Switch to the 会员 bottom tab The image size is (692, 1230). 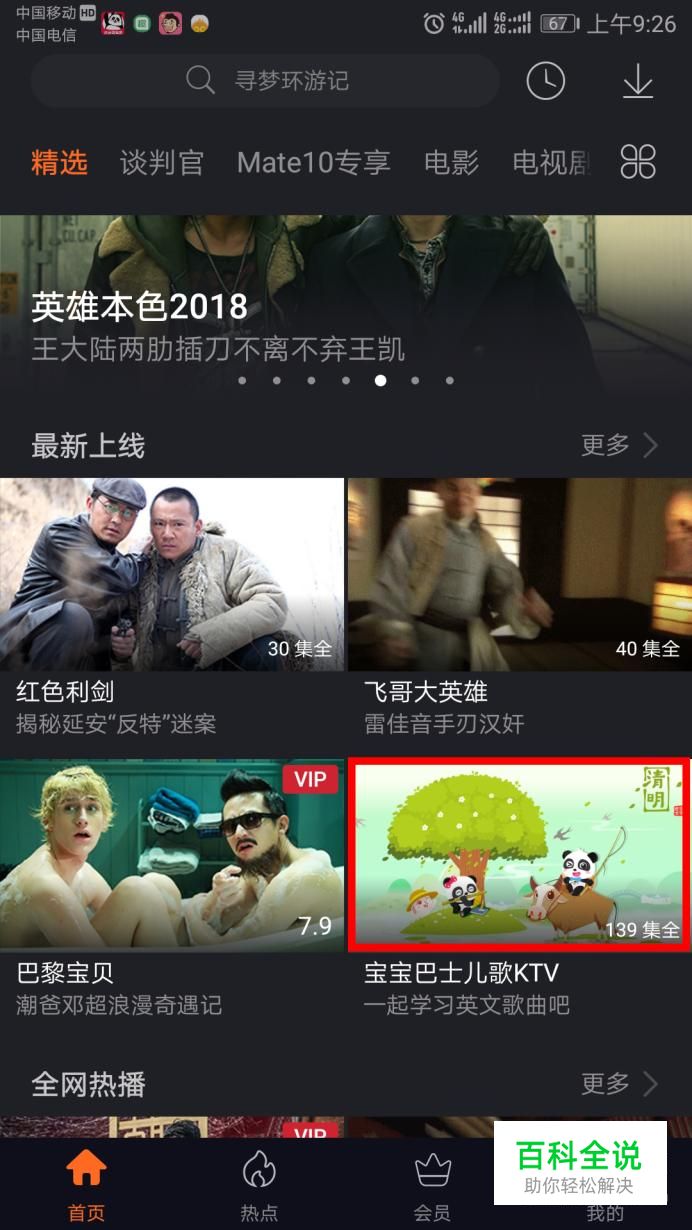[432, 1186]
